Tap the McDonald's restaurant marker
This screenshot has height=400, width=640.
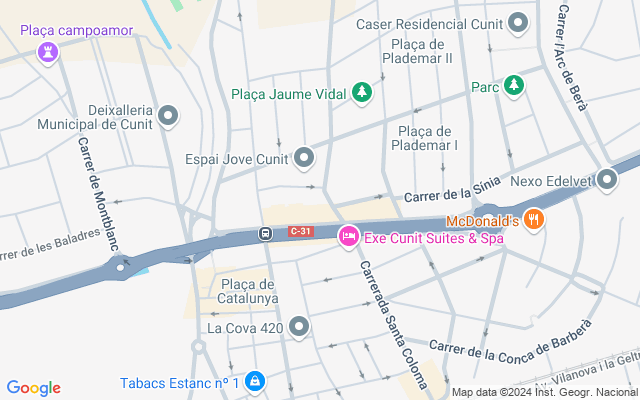click(x=534, y=219)
